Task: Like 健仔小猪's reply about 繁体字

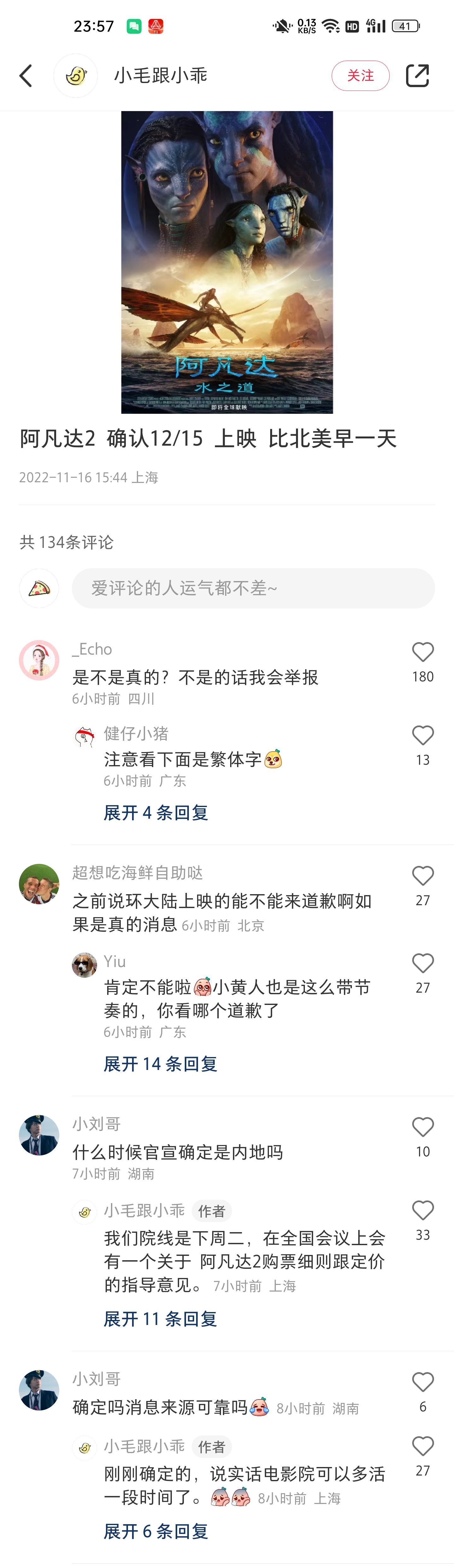Action: point(423,735)
